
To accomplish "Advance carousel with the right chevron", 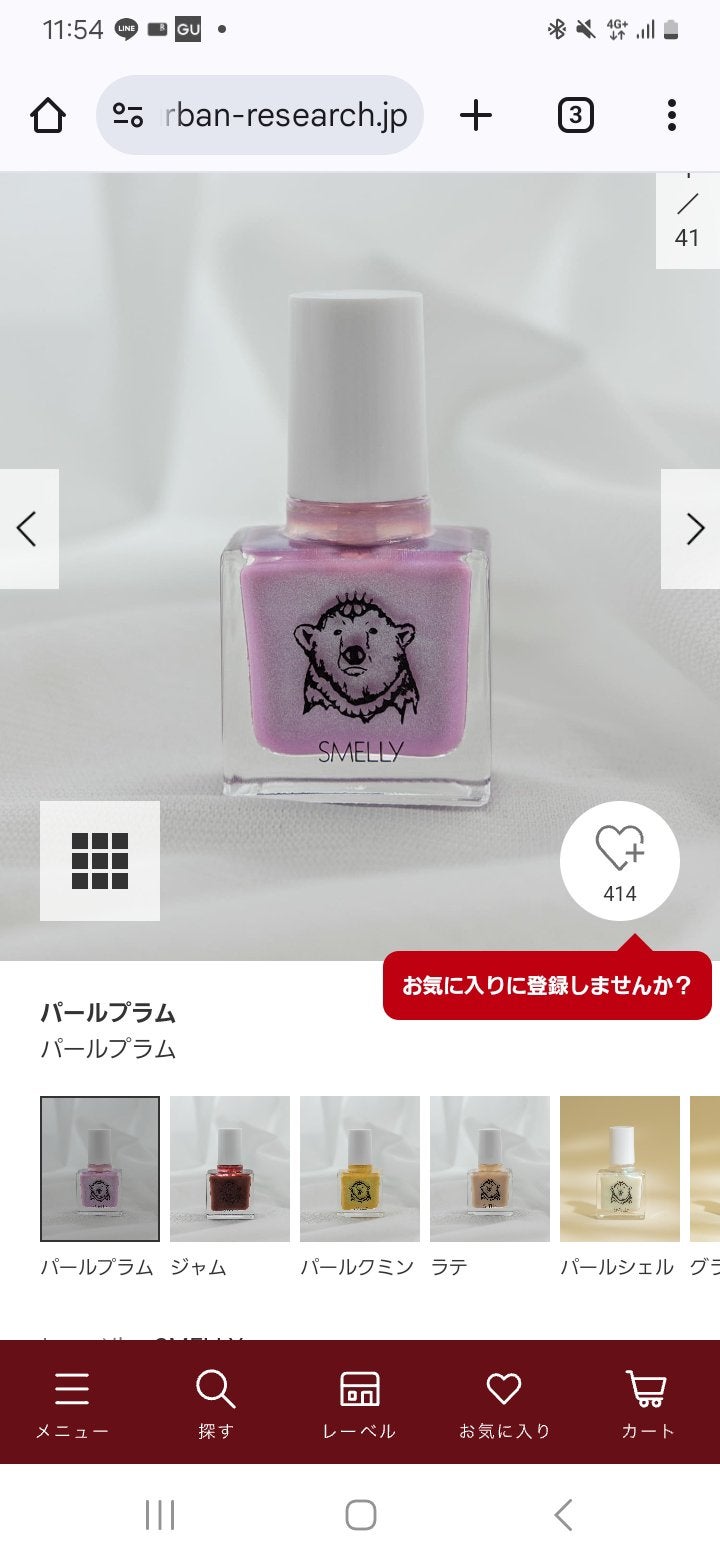I will [x=694, y=528].
